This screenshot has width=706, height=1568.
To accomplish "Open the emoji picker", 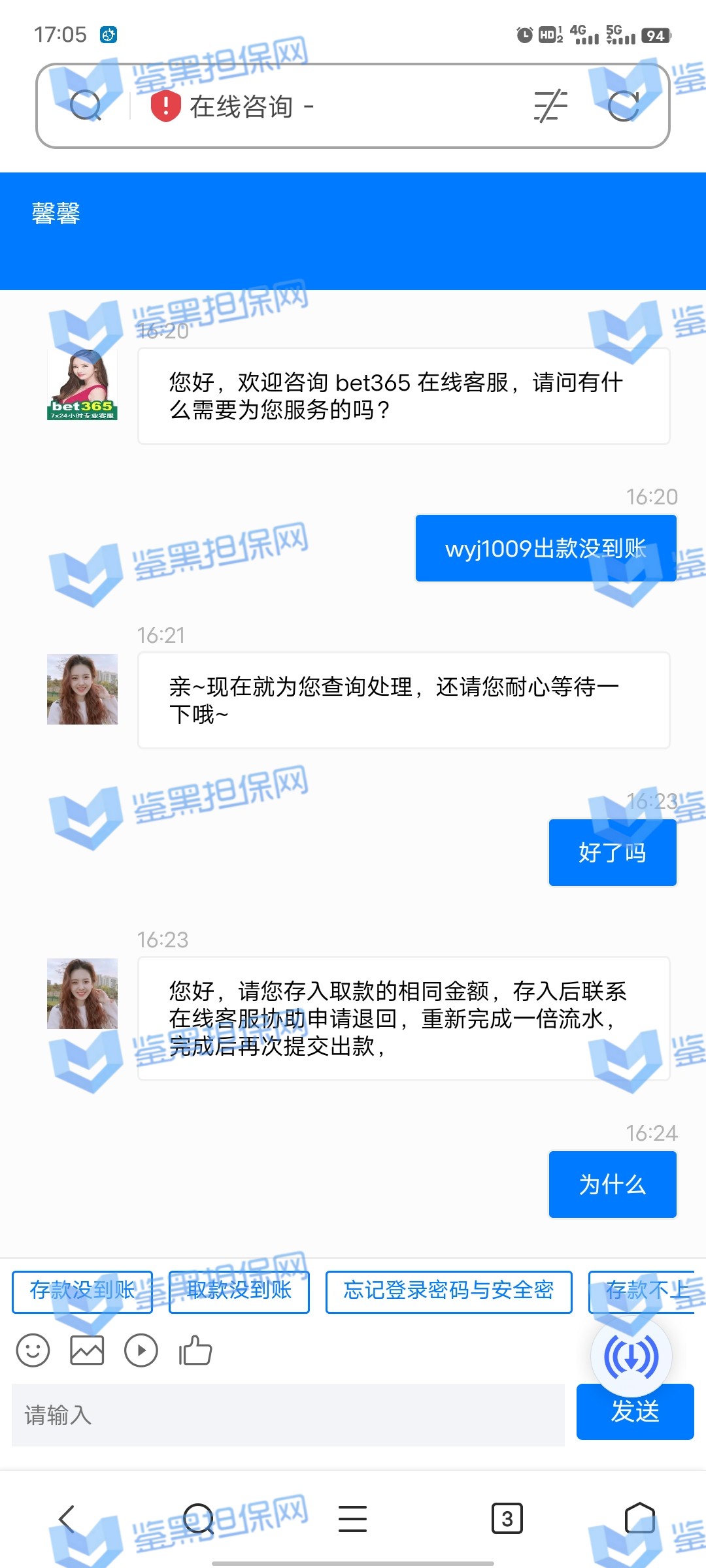I will [x=33, y=1350].
